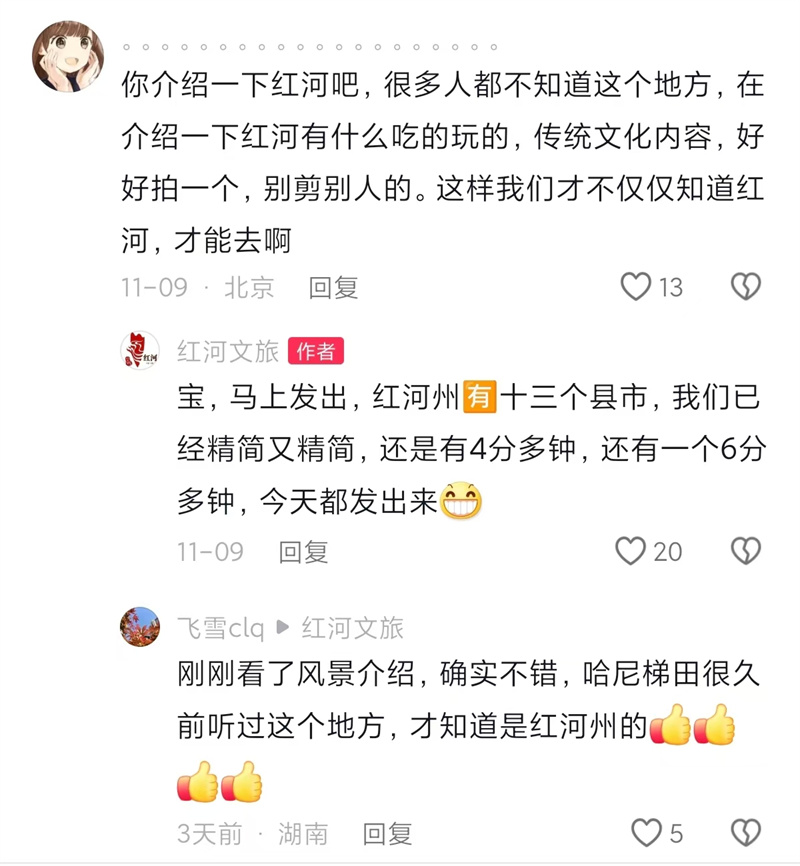Reply to the comment from 北京
This screenshot has width=800, height=866.
pyautogui.click(x=333, y=288)
